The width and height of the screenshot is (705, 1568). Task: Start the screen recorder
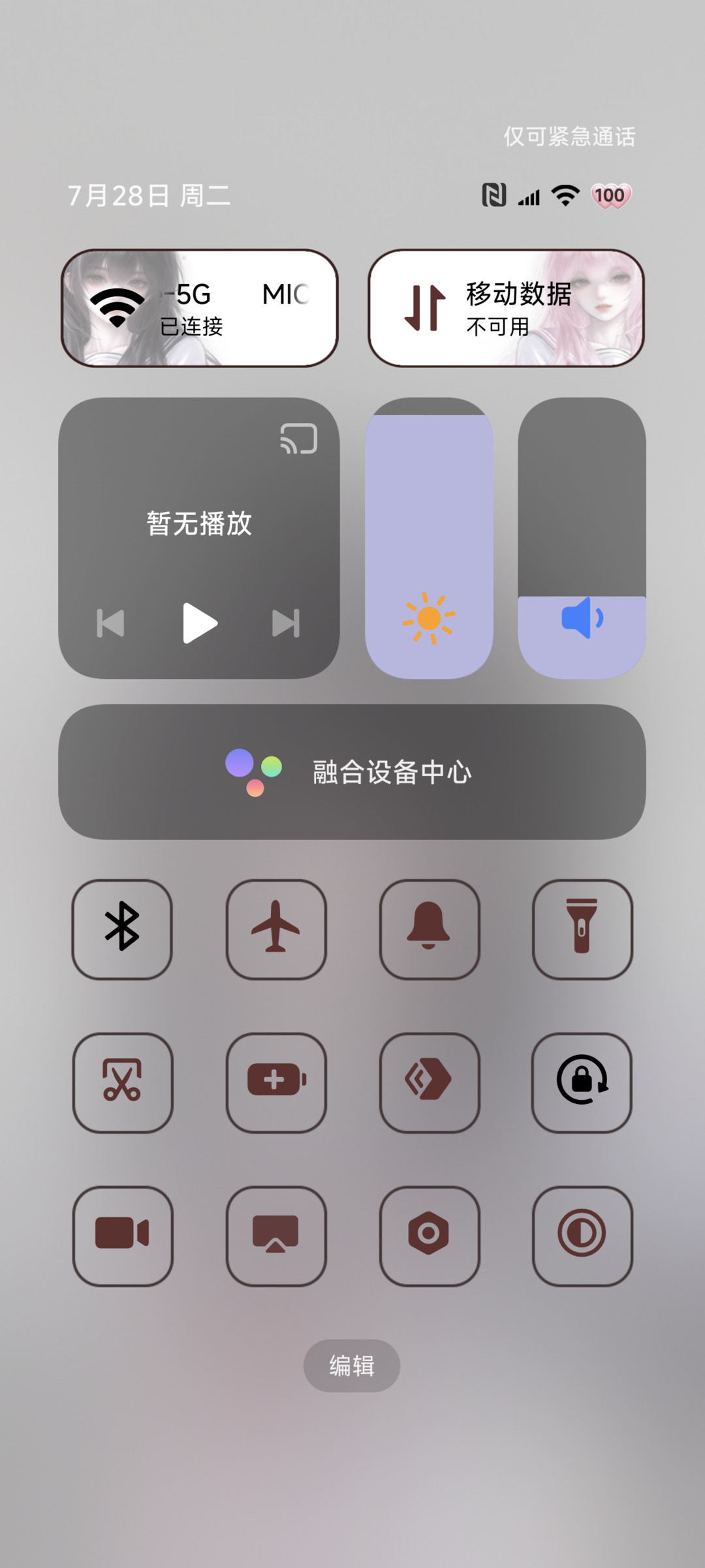(123, 1236)
